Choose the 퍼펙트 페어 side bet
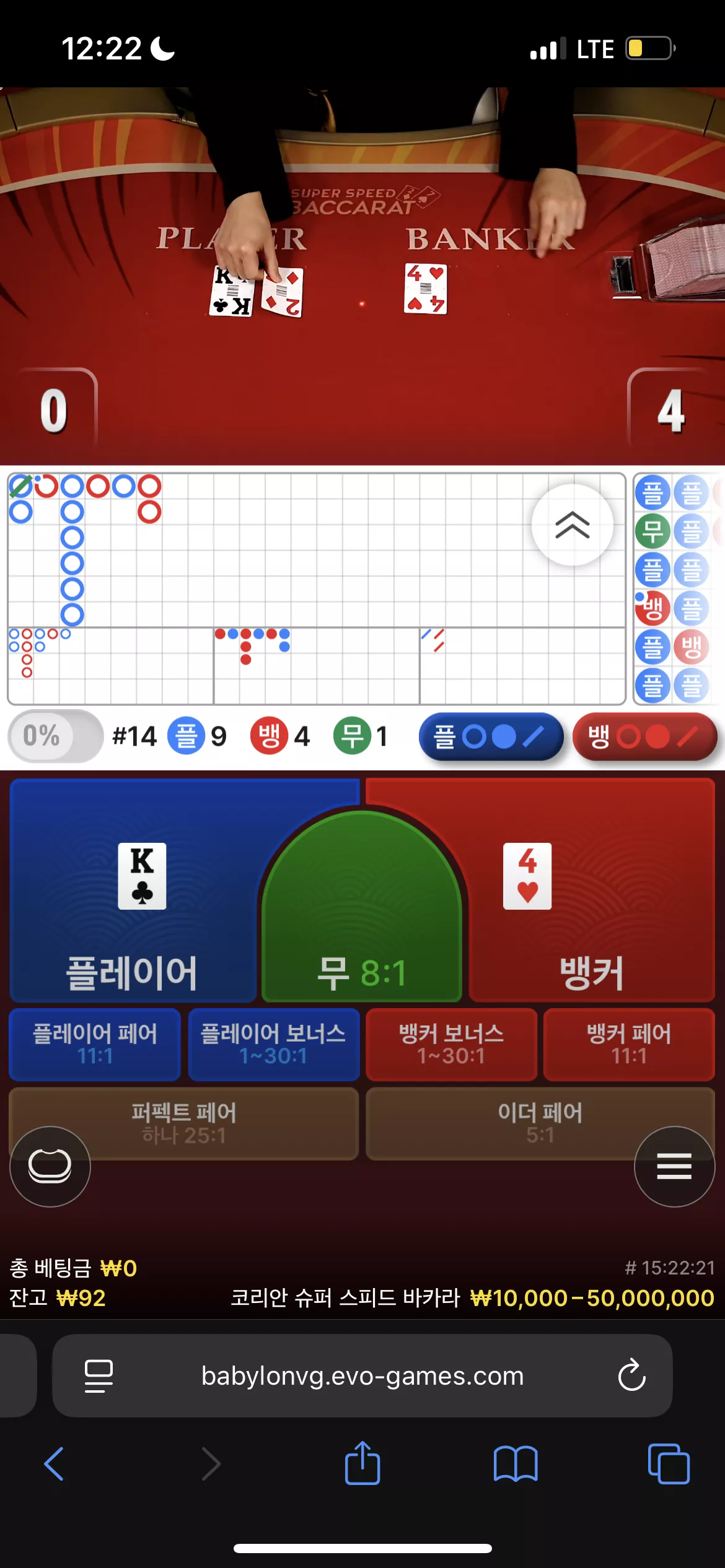This screenshot has width=725, height=1568. 184,1123
